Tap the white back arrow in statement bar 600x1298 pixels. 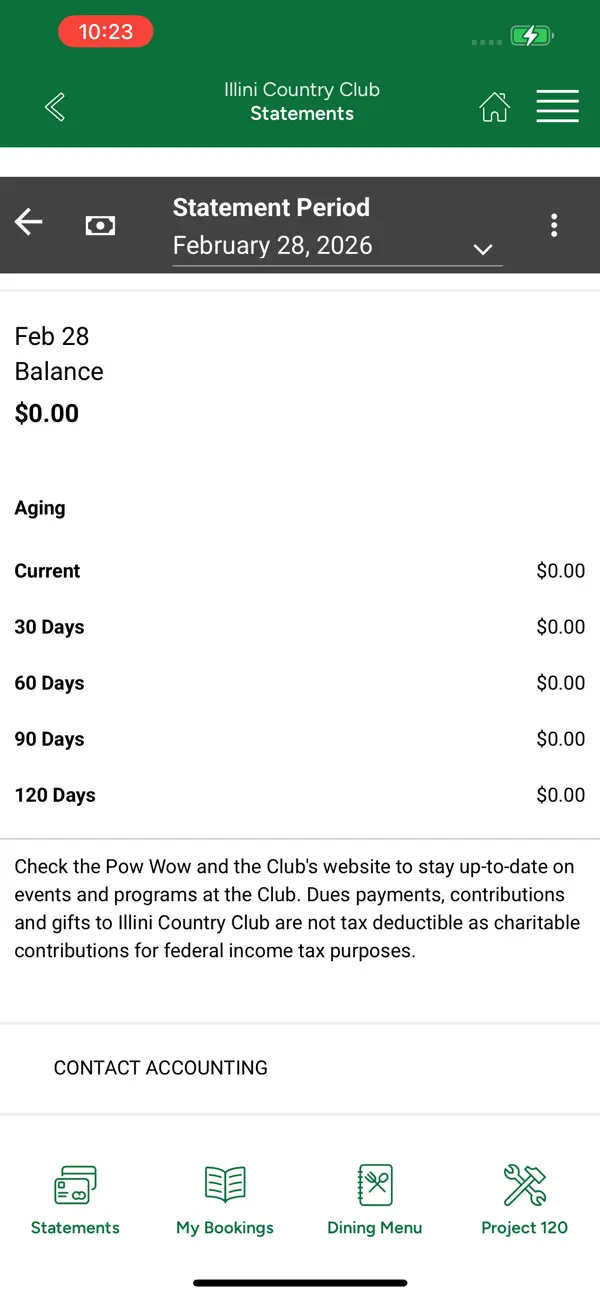[29, 222]
